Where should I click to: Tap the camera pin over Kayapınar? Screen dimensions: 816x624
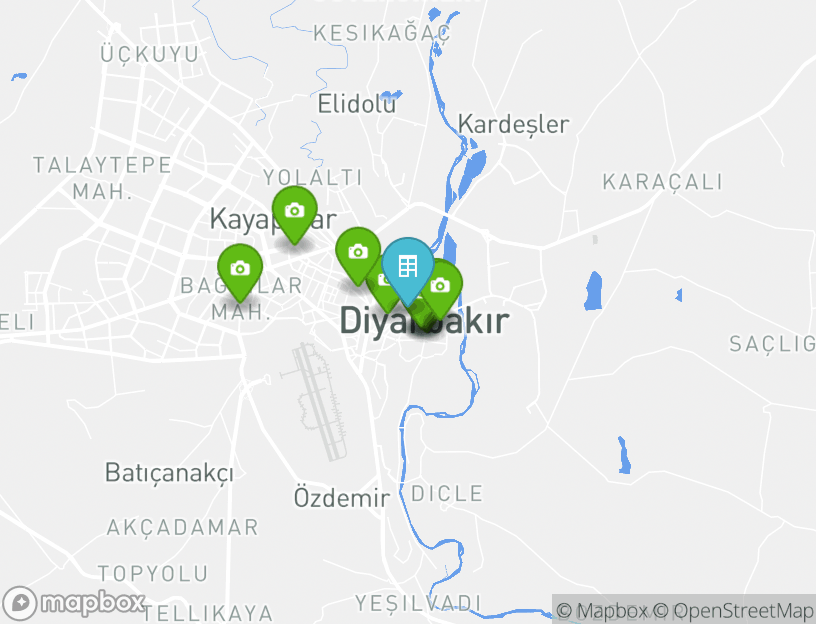pos(294,211)
